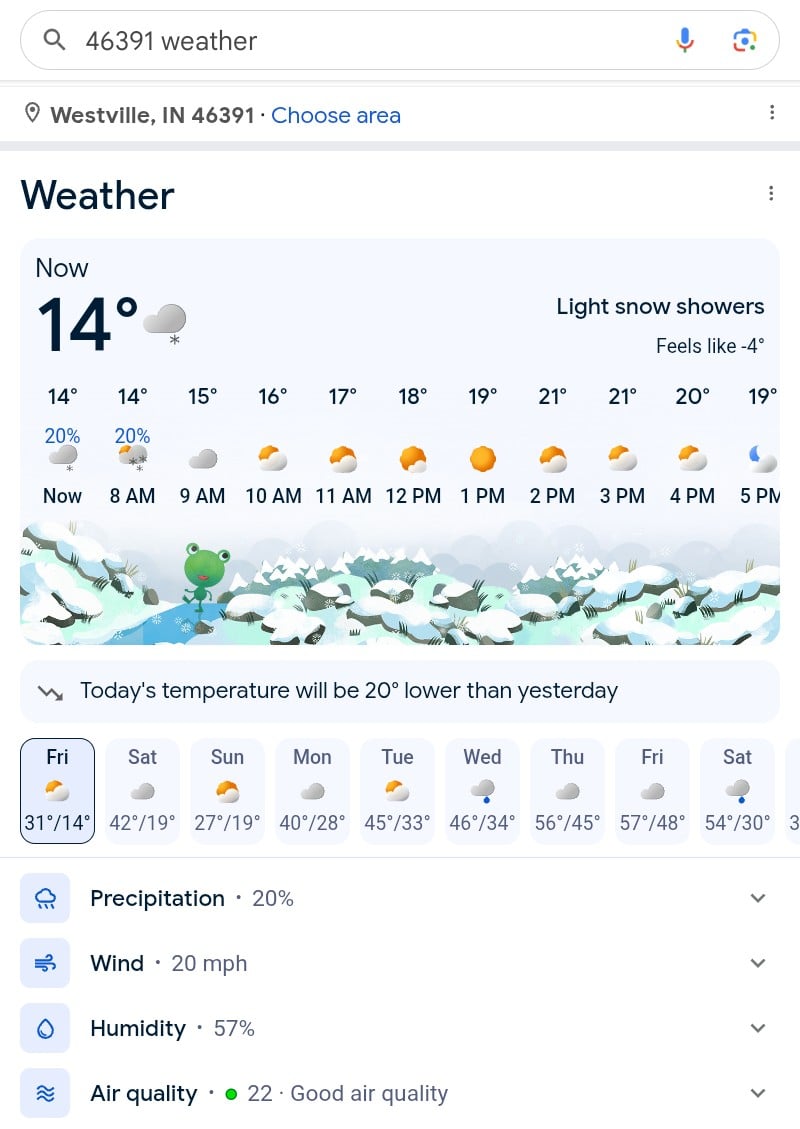This screenshot has width=800, height=1129.
Task: Expand Air quality information
Action: click(400, 1093)
